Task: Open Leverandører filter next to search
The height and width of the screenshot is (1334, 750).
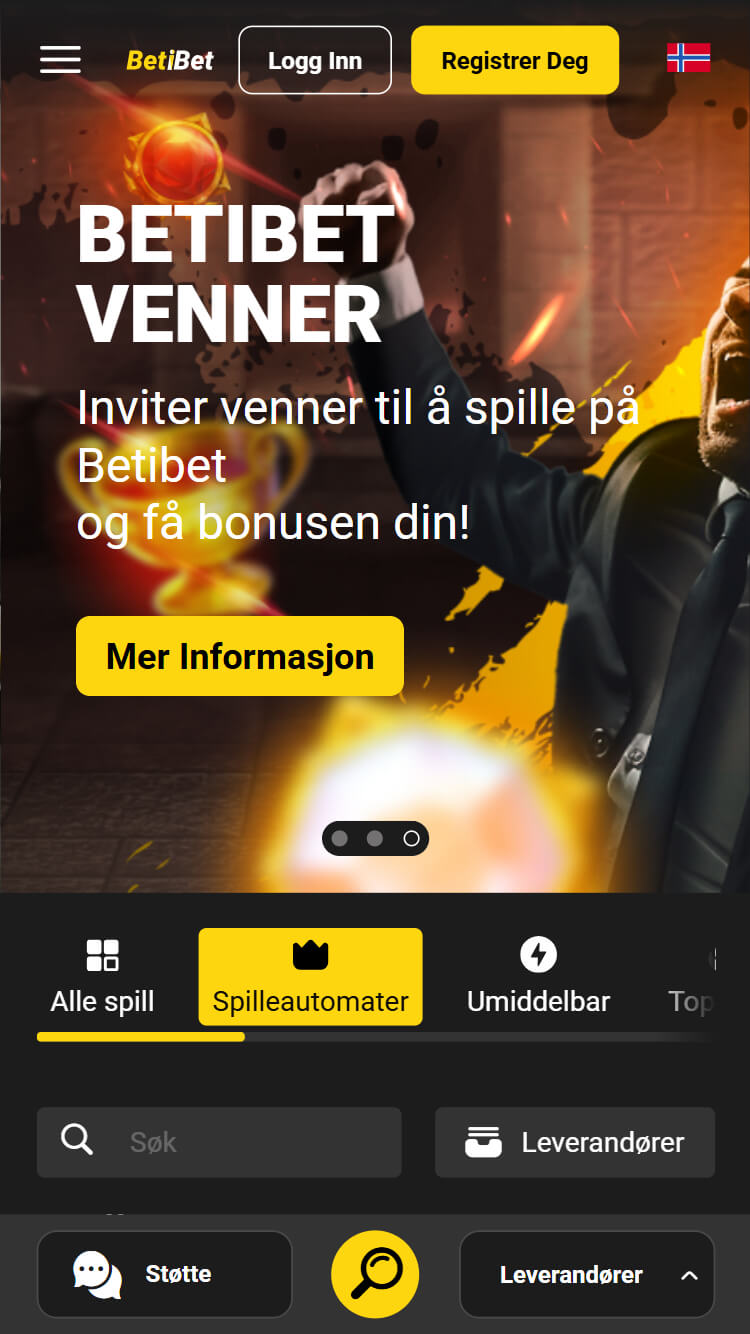Action: (575, 1142)
